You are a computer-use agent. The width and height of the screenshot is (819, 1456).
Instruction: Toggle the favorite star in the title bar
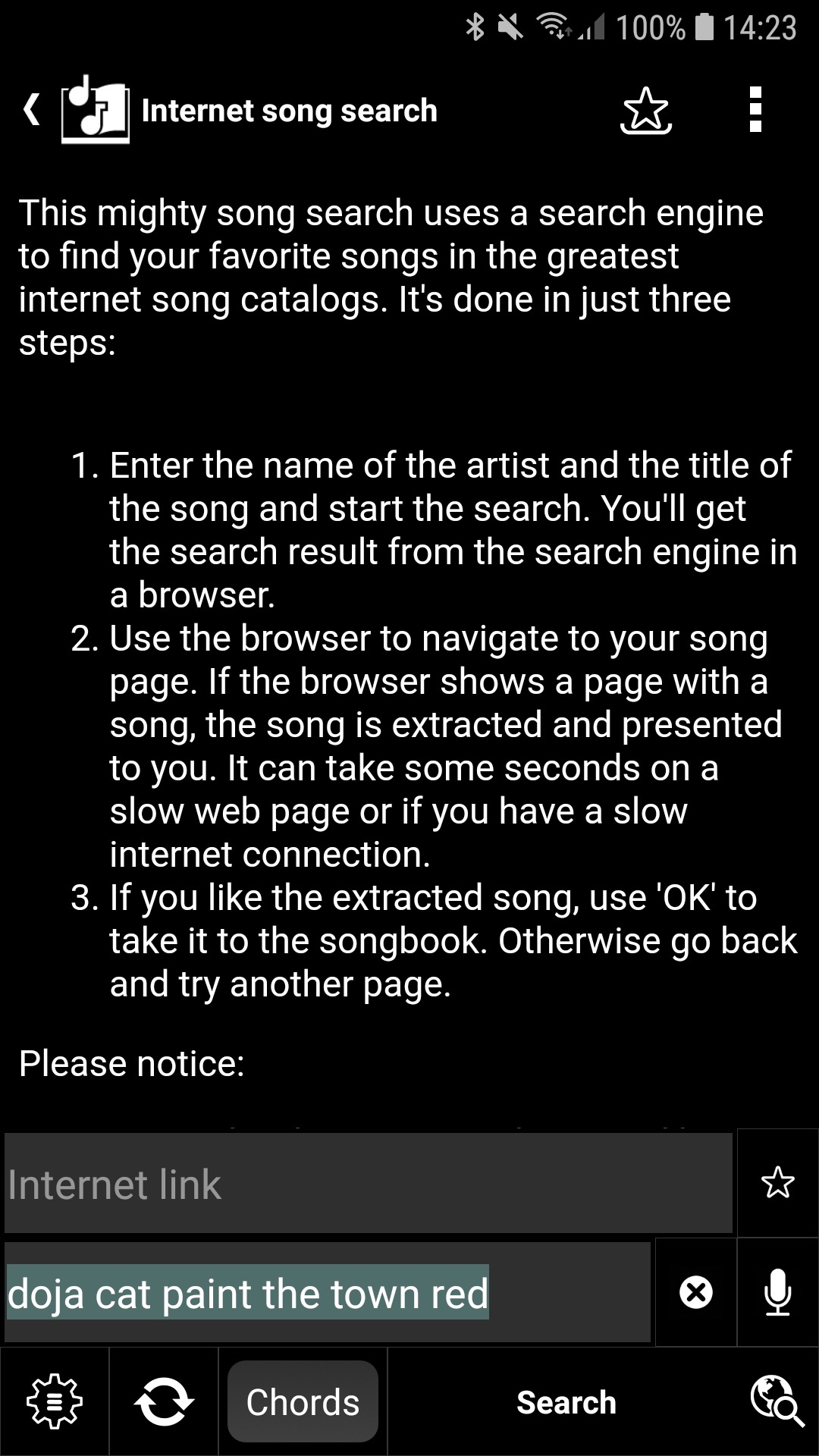coord(646,110)
